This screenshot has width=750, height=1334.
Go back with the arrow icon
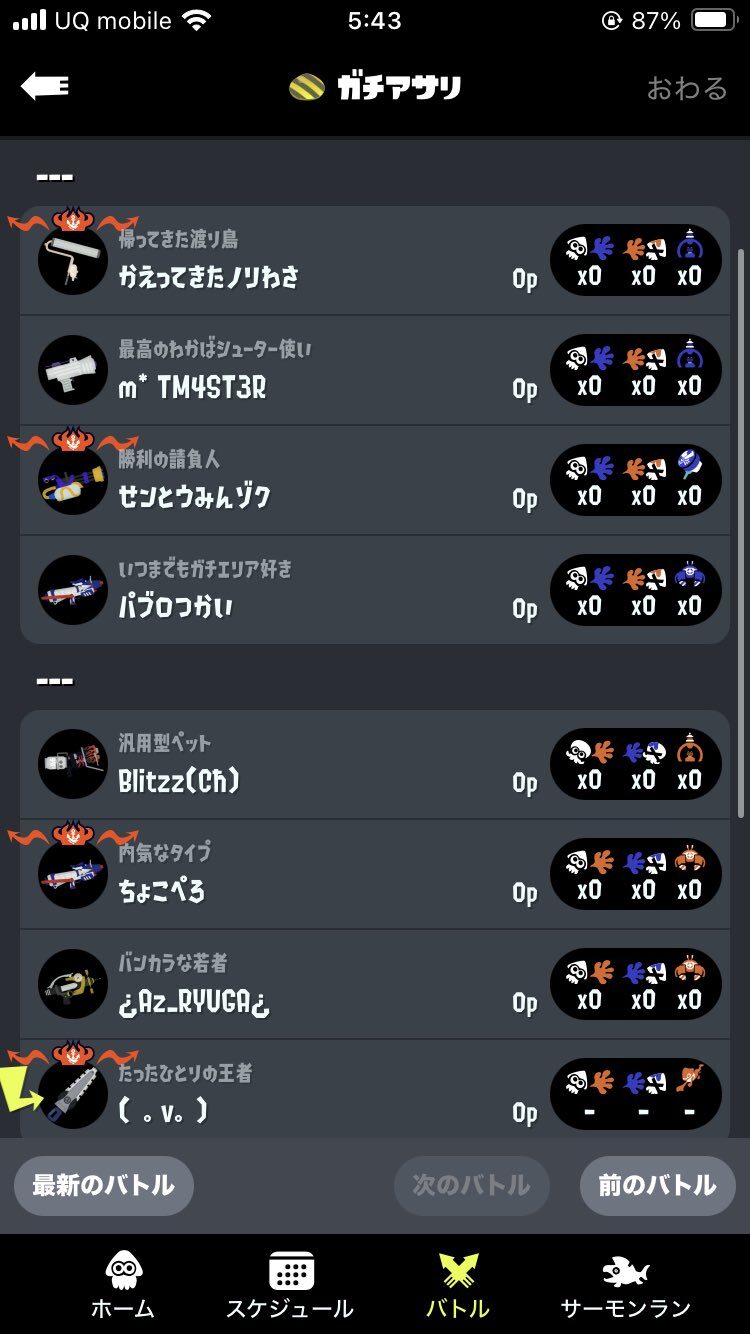click(45, 87)
